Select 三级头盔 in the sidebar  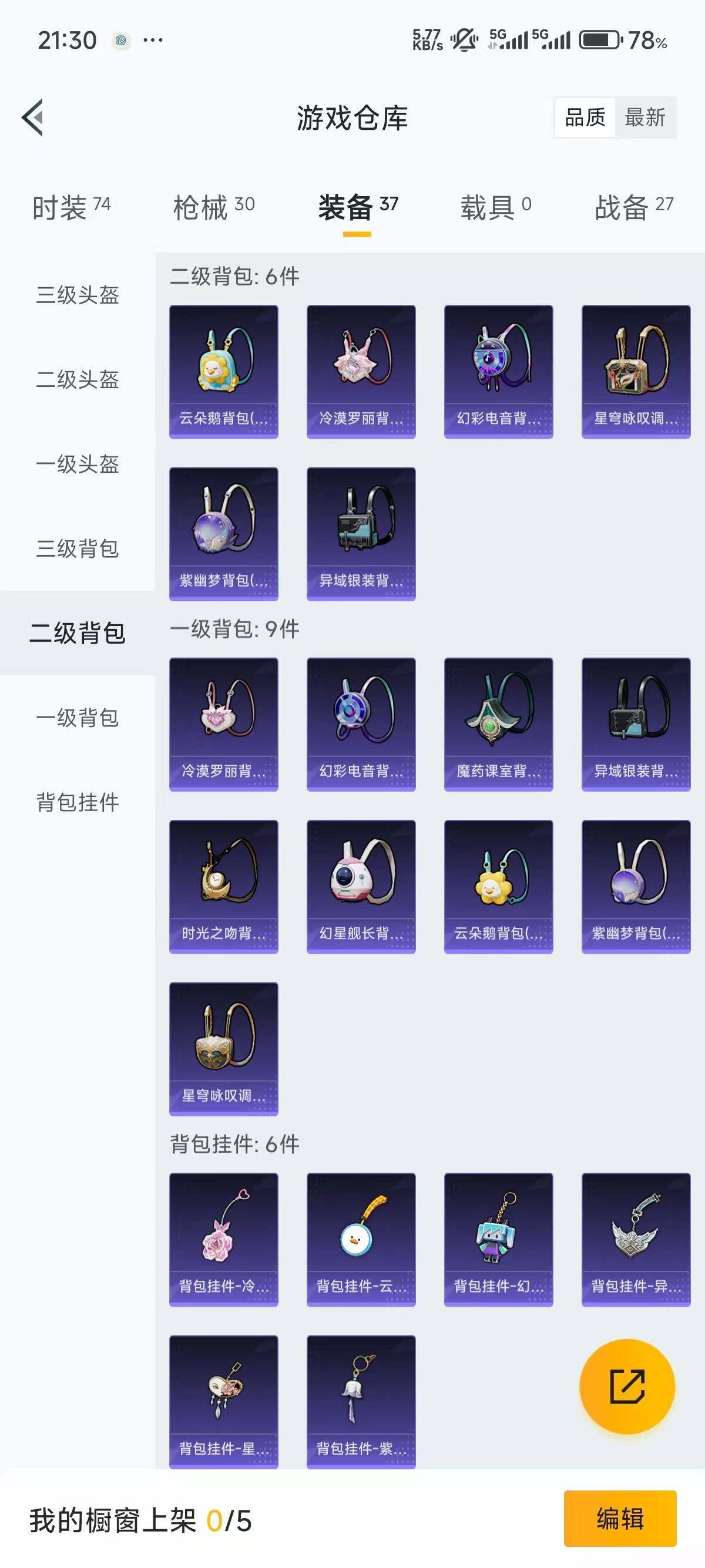(79, 297)
